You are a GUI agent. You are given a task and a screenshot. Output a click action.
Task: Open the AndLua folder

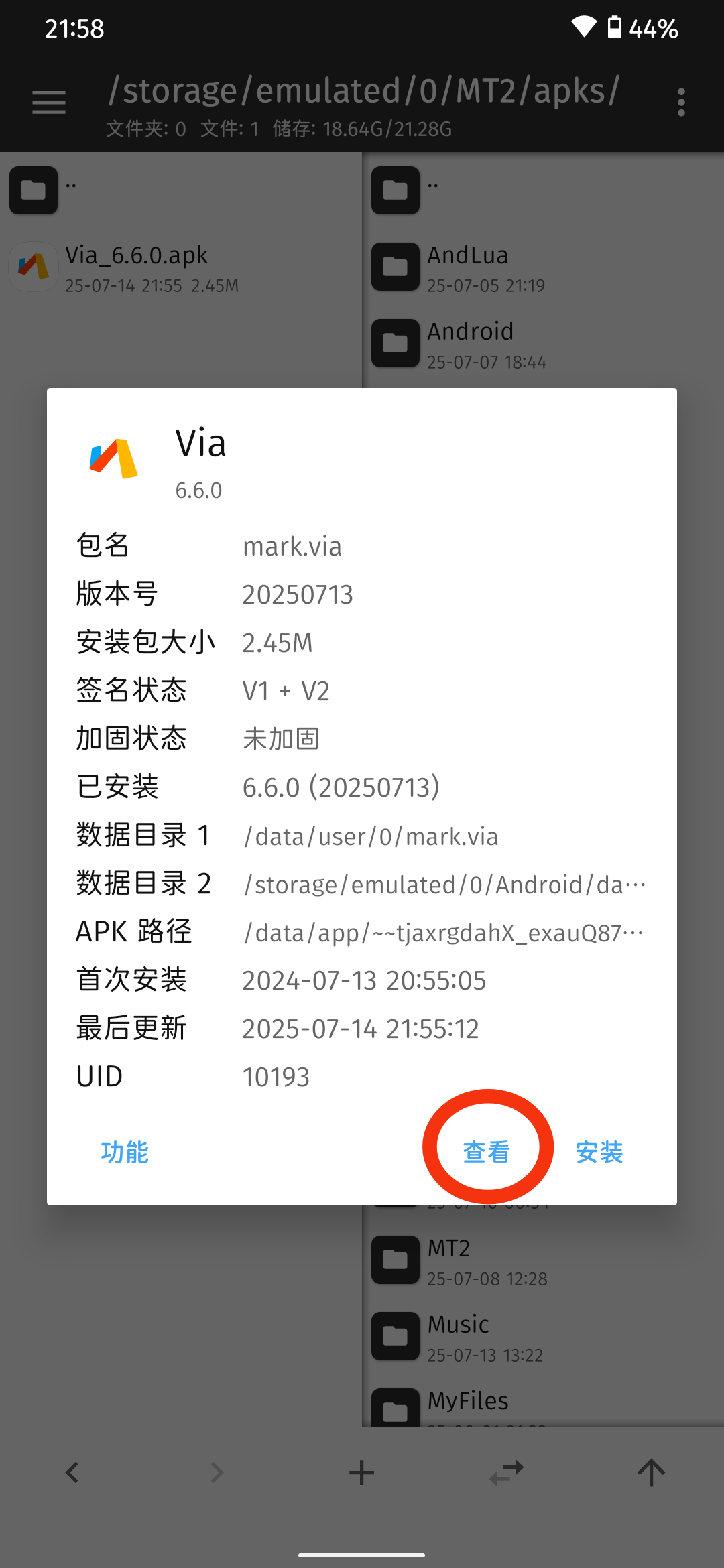[543, 268]
